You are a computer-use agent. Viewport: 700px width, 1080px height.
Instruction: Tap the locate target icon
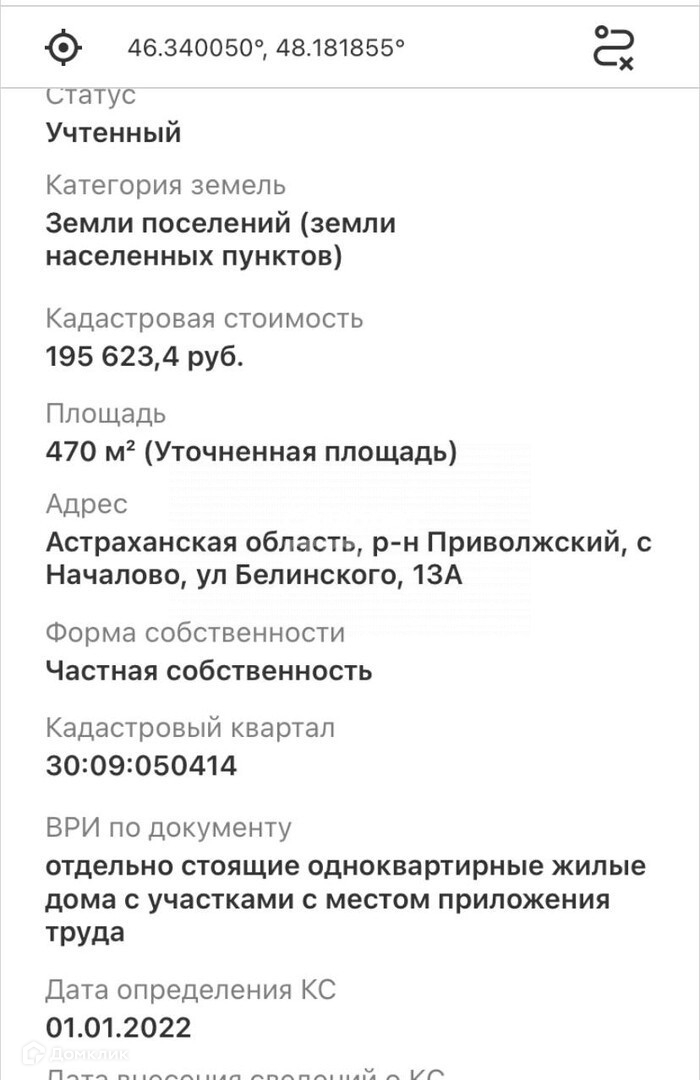[64, 47]
